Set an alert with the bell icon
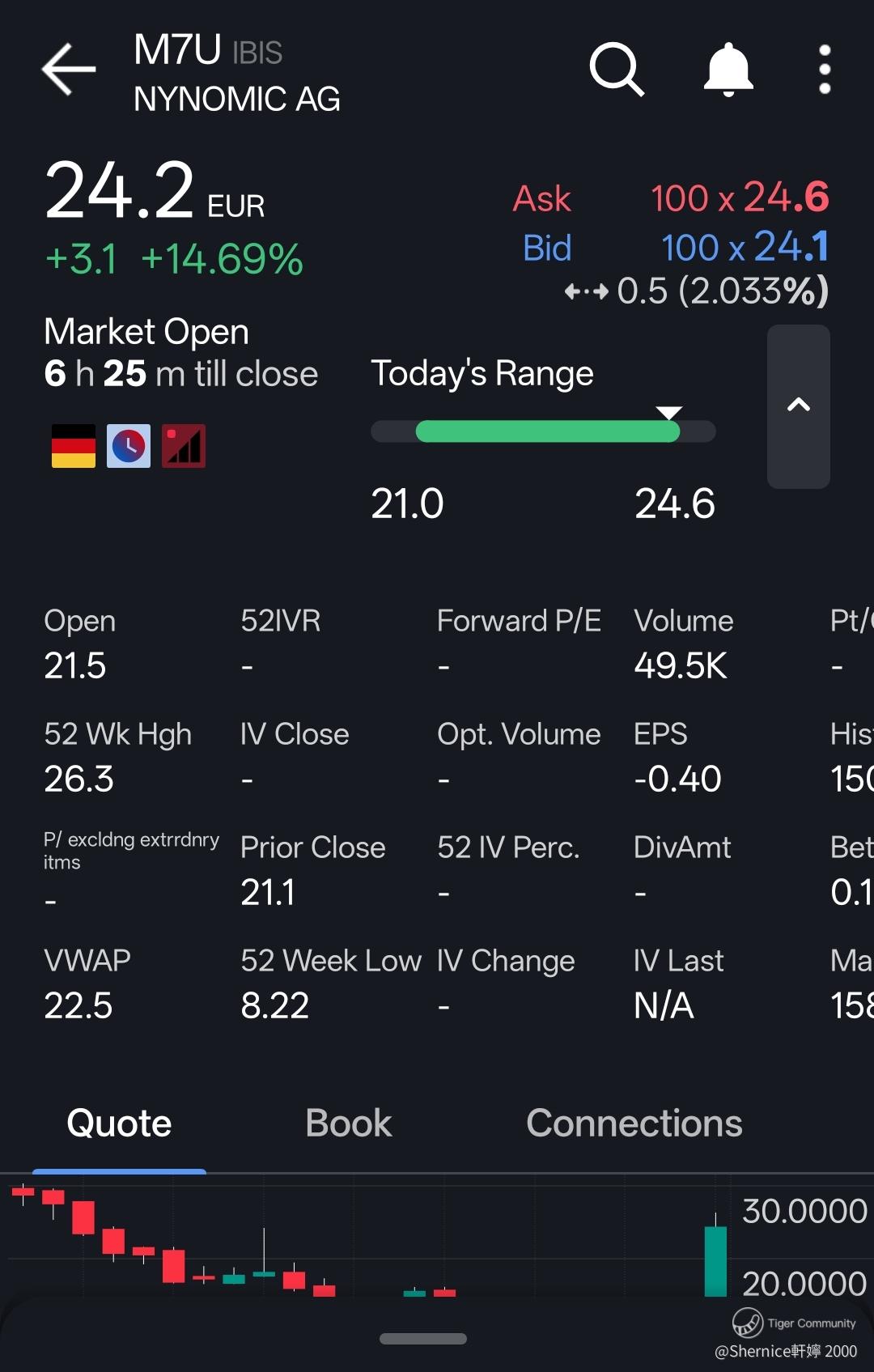The width and height of the screenshot is (874, 1372). [728, 70]
